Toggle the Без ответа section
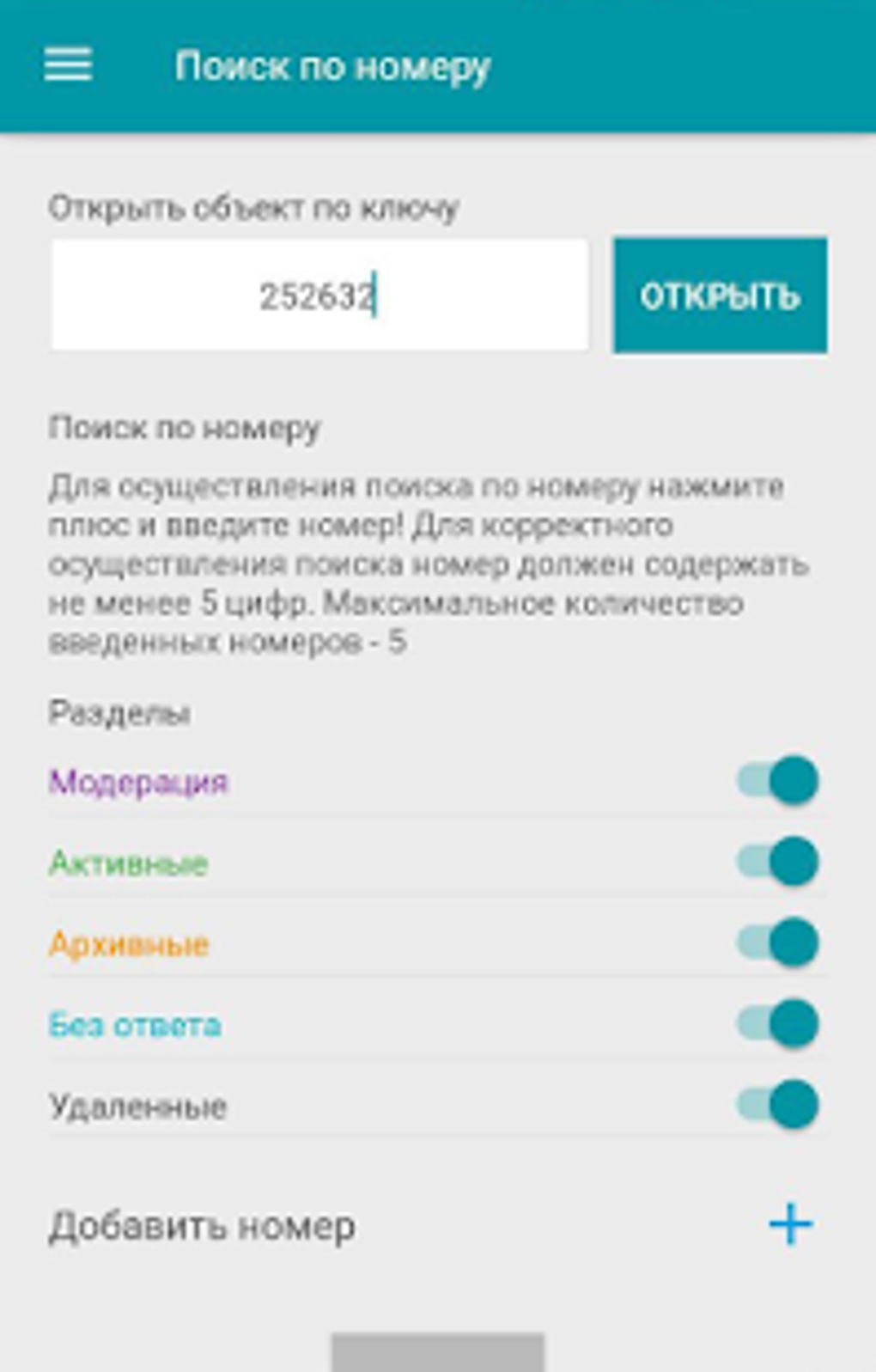876x1372 pixels. point(777,1023)
